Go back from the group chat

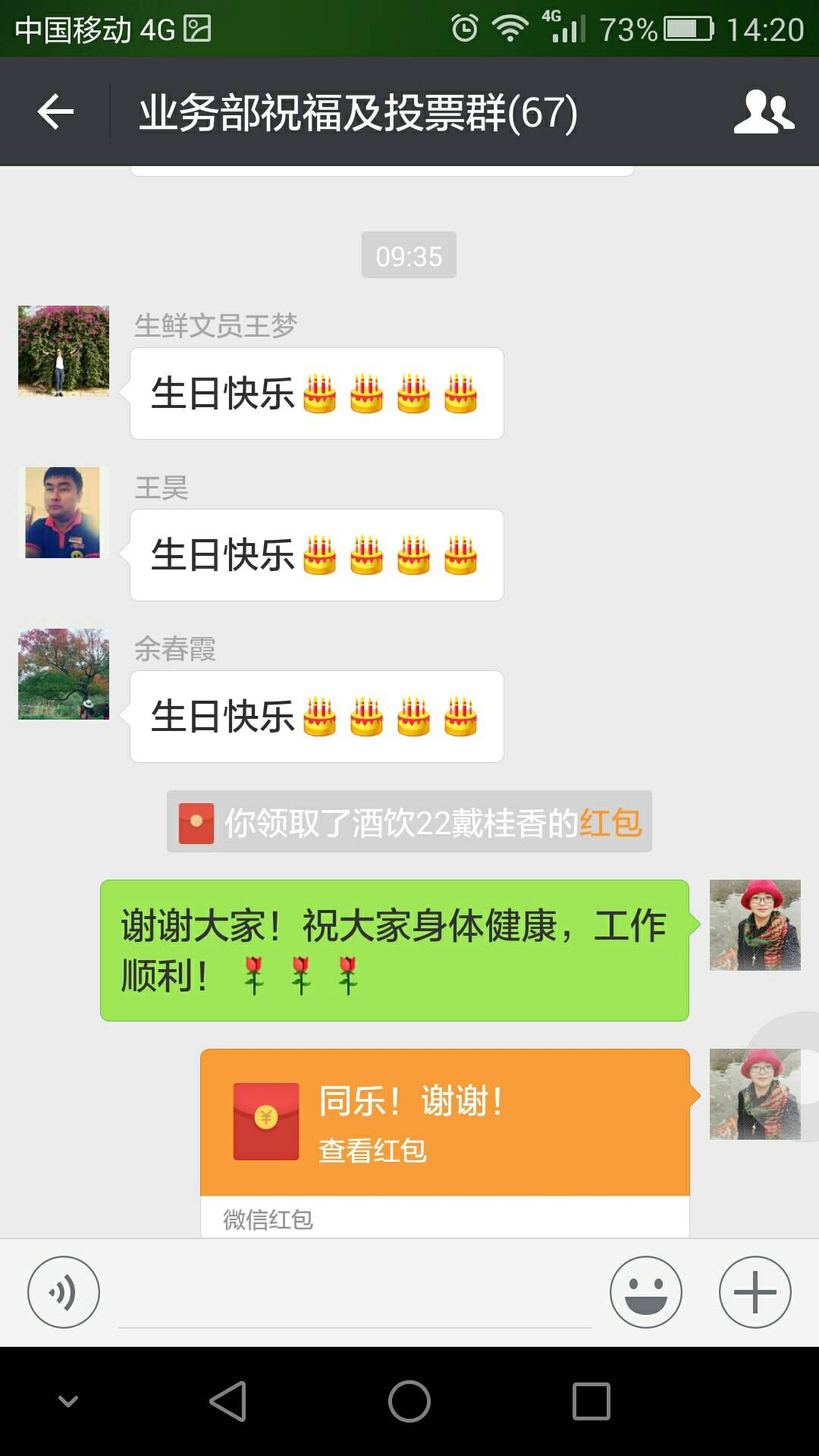[x=55, y=112]
